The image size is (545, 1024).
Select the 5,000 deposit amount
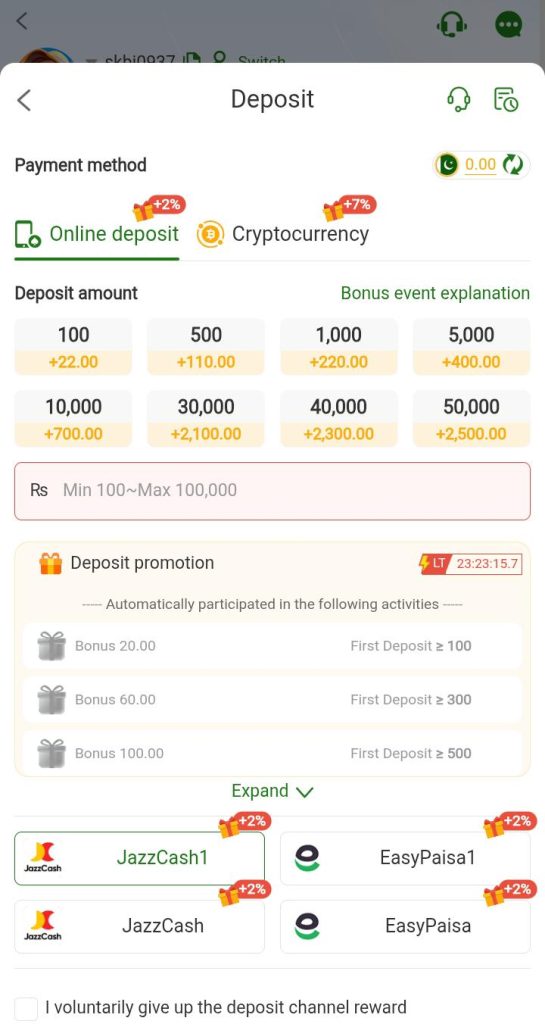[x=472, y=347]
